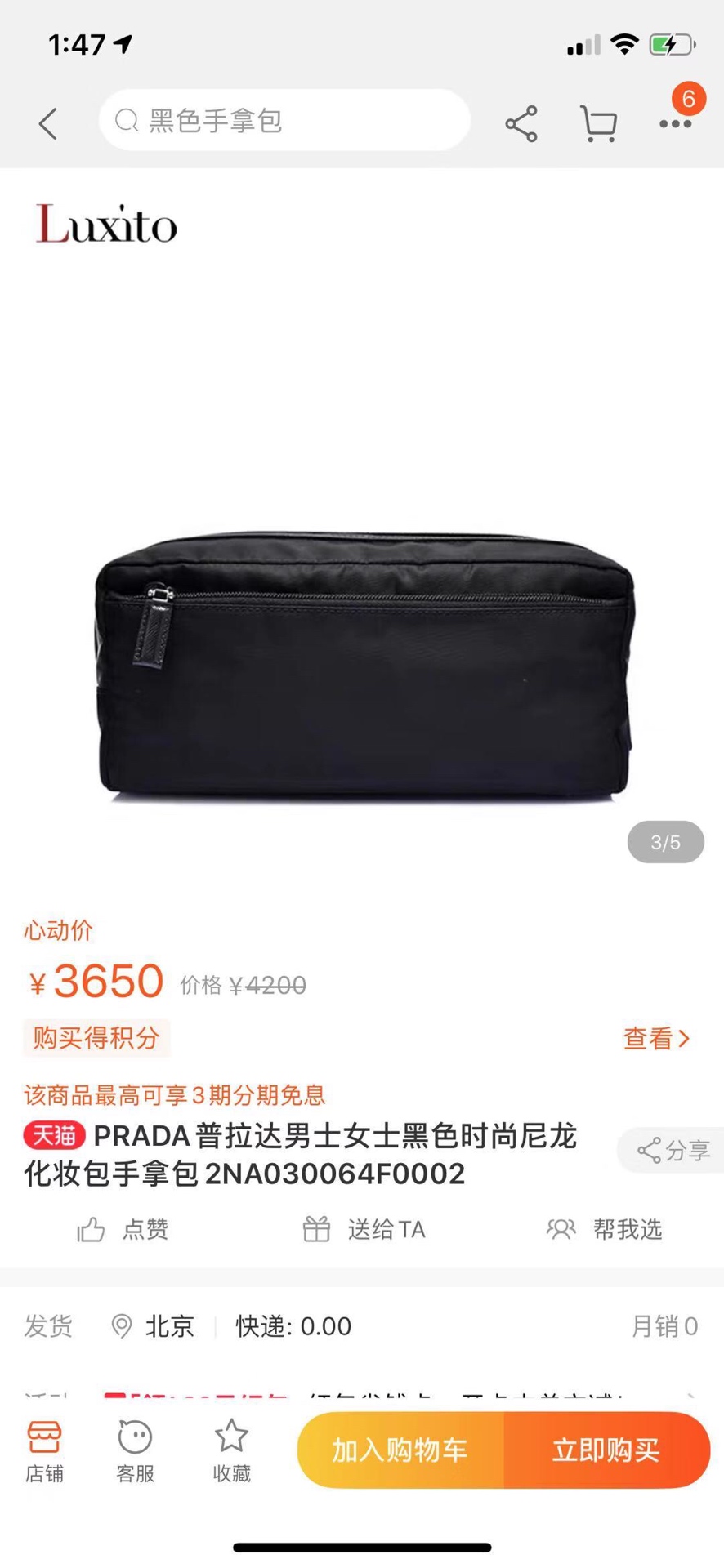Screen dimensions: 724x1568
Task: Contact 客服 customer service
Action: click(135, 1451)
